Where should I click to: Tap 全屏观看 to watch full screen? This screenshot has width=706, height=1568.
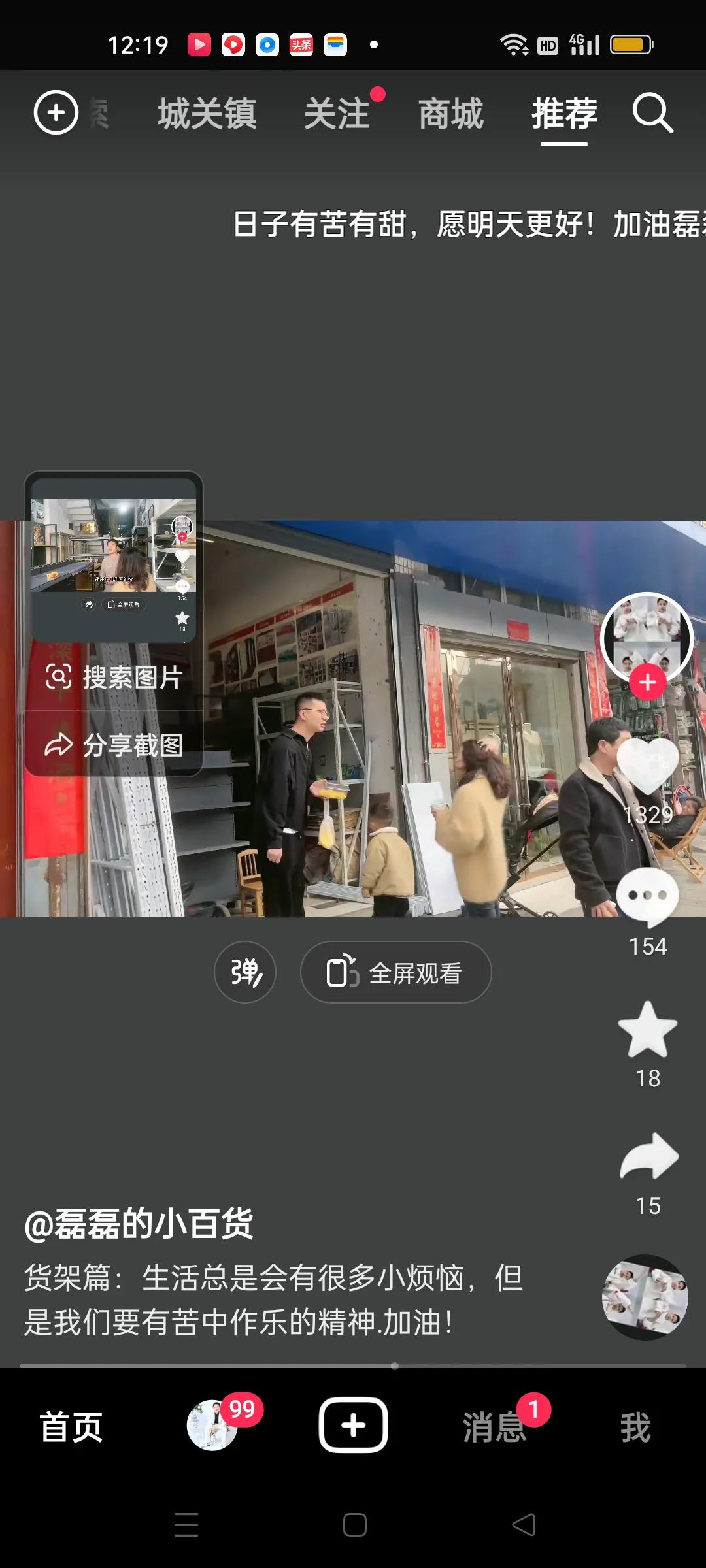[x=395, y=972]
